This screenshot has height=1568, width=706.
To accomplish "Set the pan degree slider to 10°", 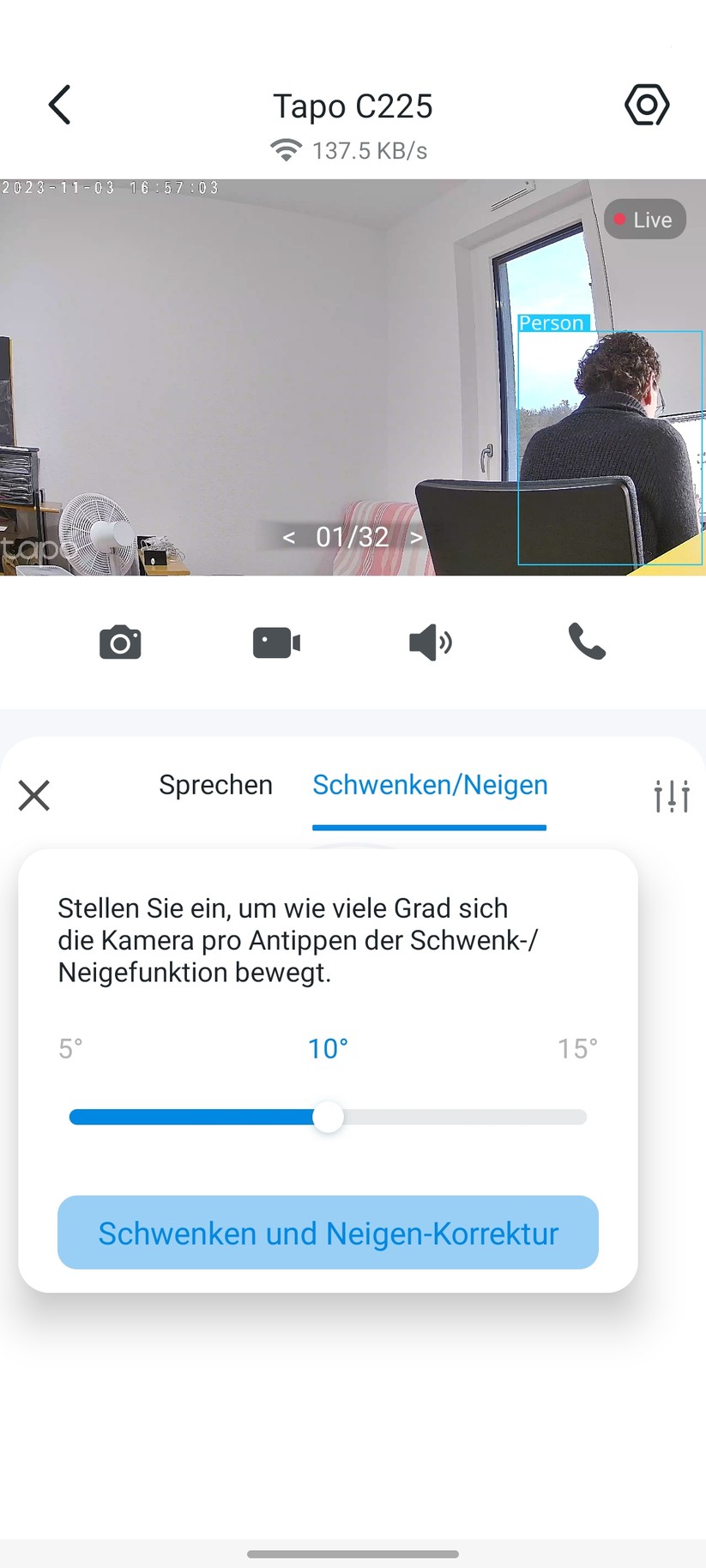I will 328,1117.
